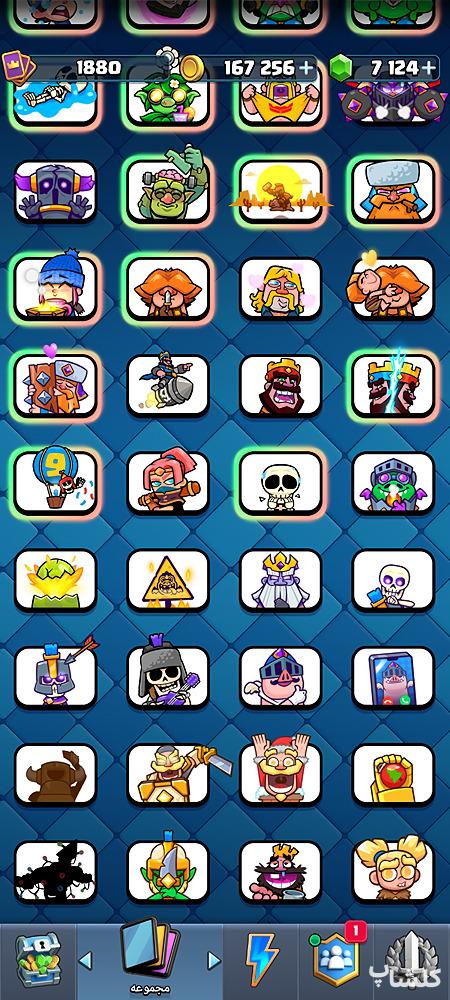The height and width of the screenshot is (1000, 450).
Task: Tap the left arrow beside the collection tab
Action: pos(85,960)
